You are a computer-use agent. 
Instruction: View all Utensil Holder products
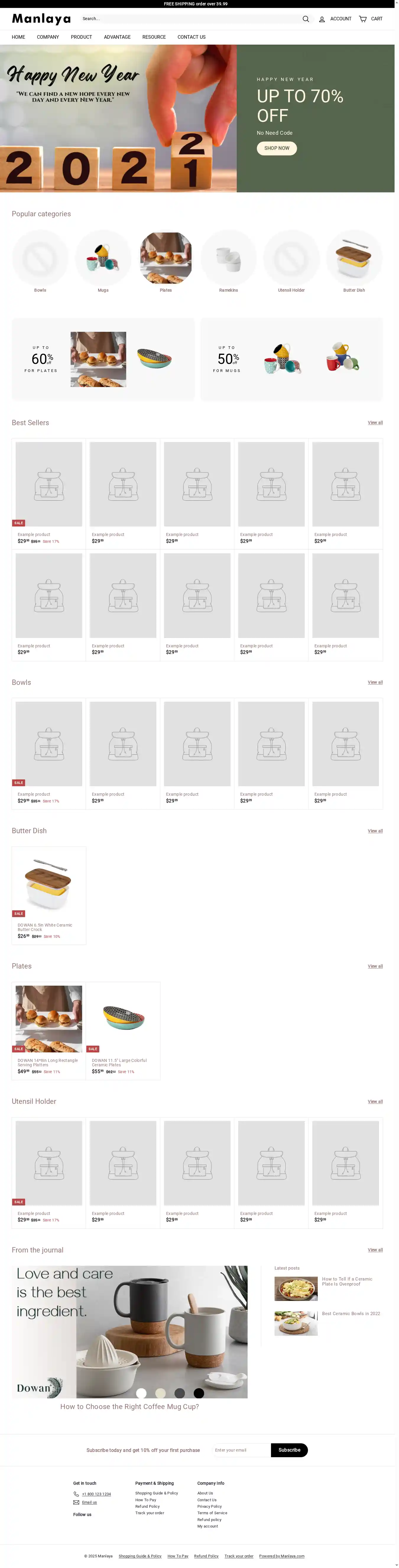tap(375, 1101)
